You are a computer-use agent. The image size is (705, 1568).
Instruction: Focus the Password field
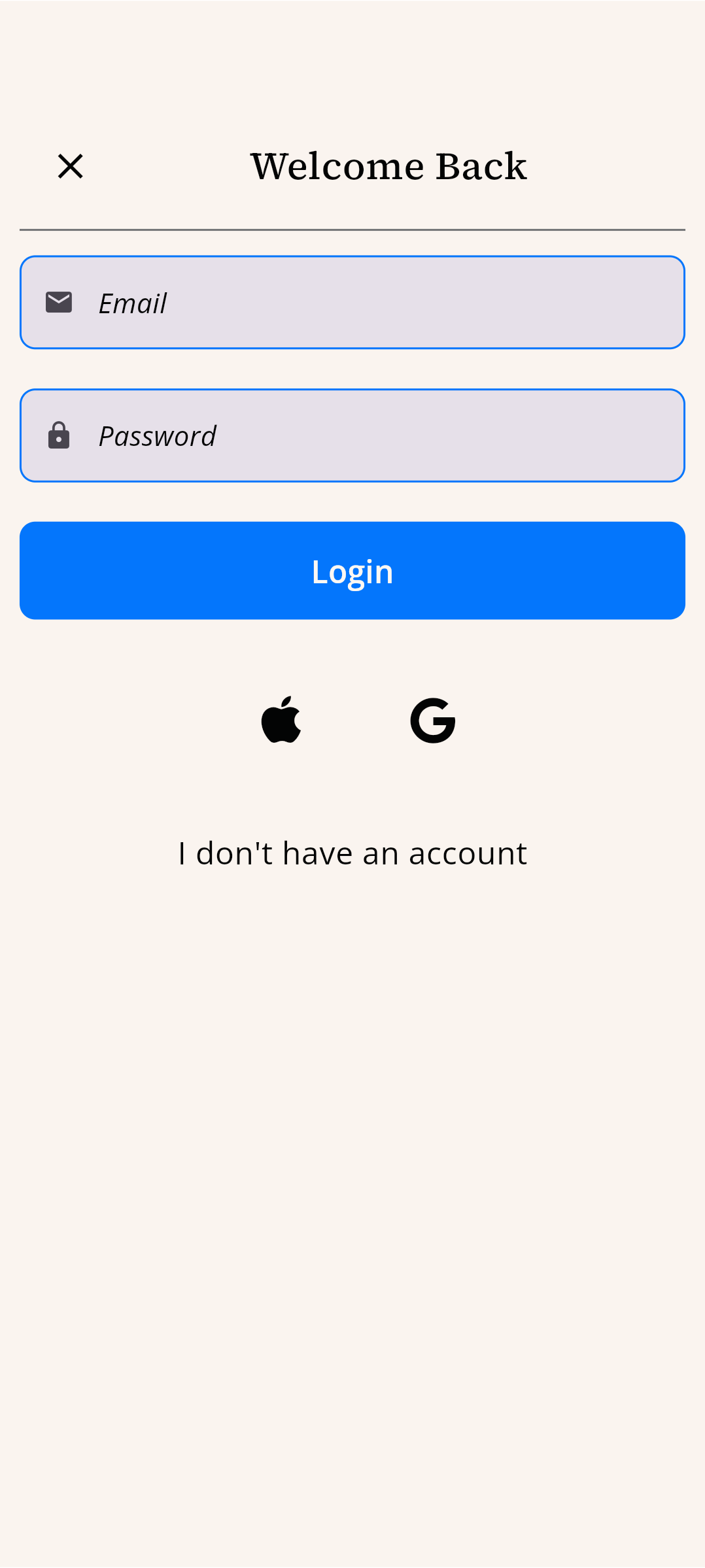pos(352,435)
